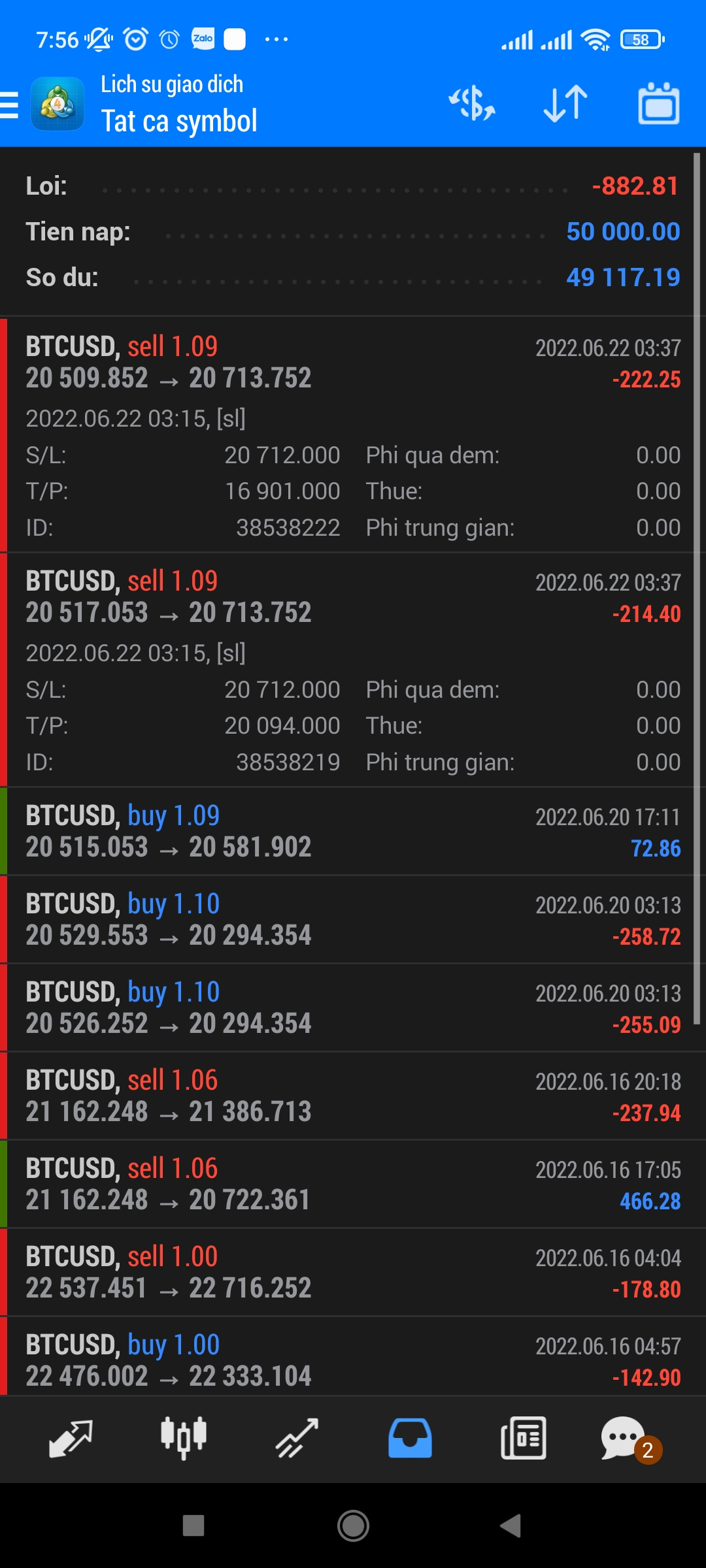Expand the BTCUSD buy trade with -258.72 loss
This screenshot has height=1568, width=706.
(x=353, y=919)
